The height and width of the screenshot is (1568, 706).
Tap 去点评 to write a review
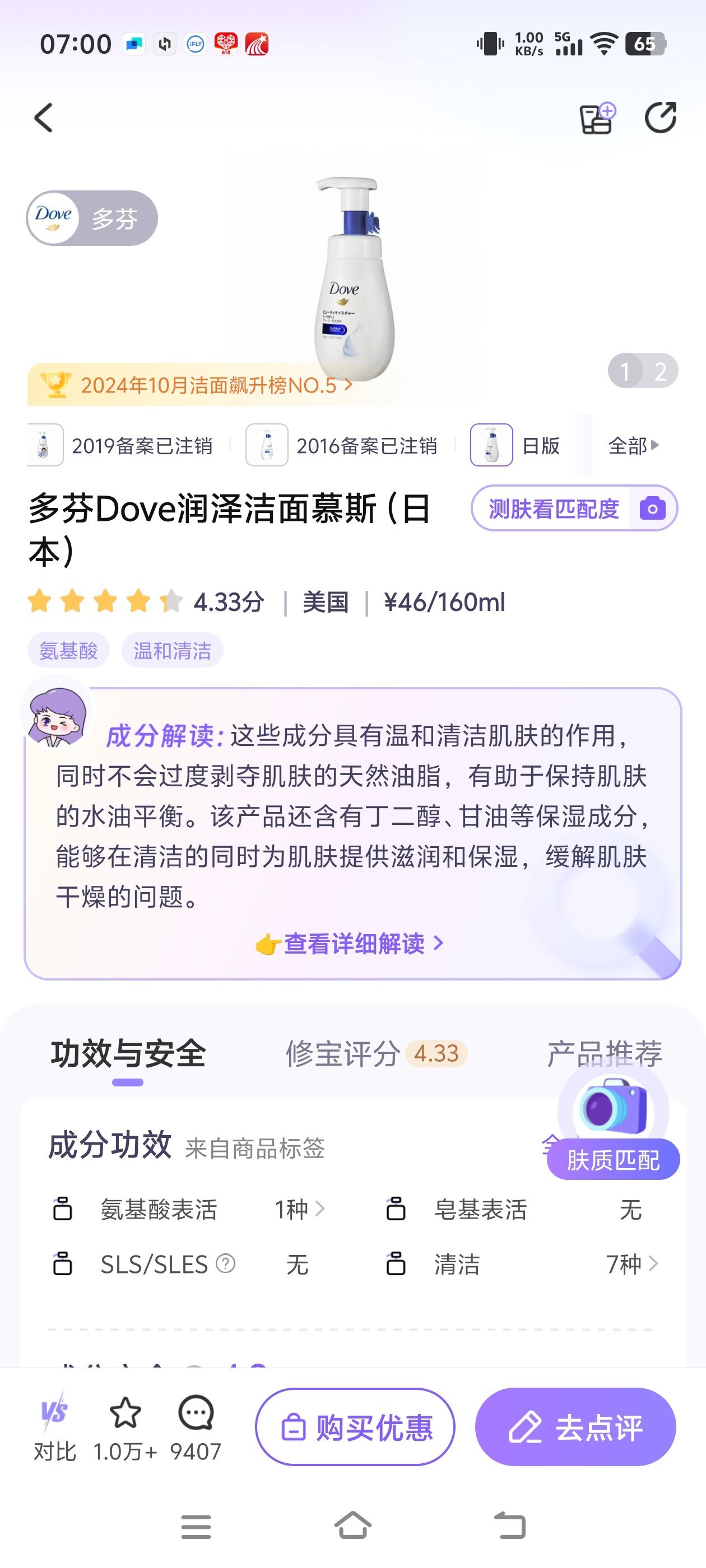click(575, 1426)
